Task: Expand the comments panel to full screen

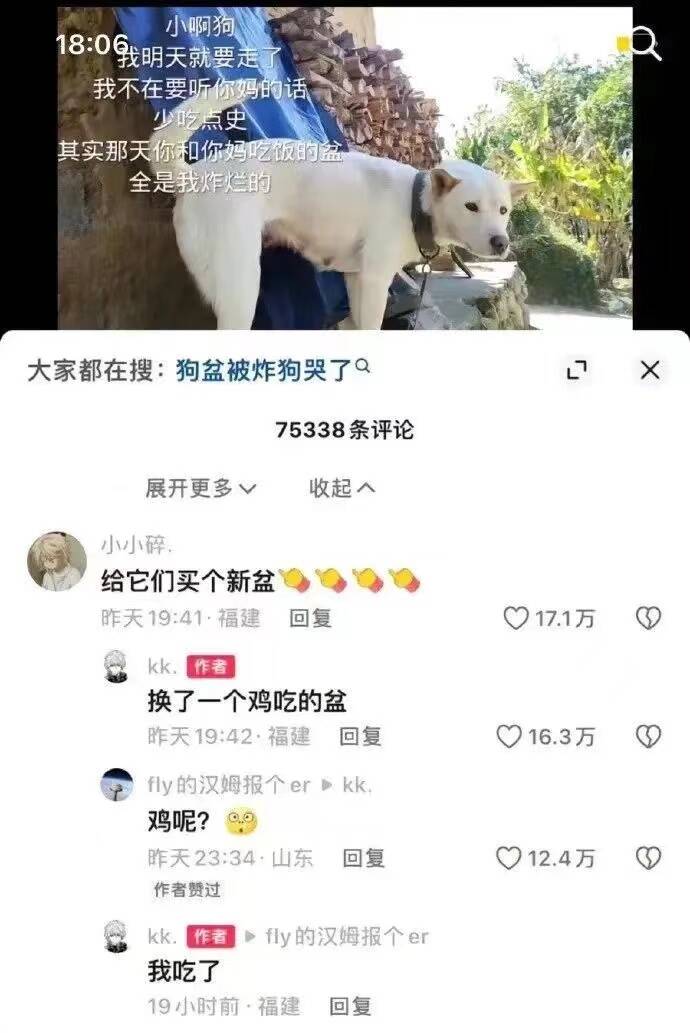Action: [x=576, y=371]
